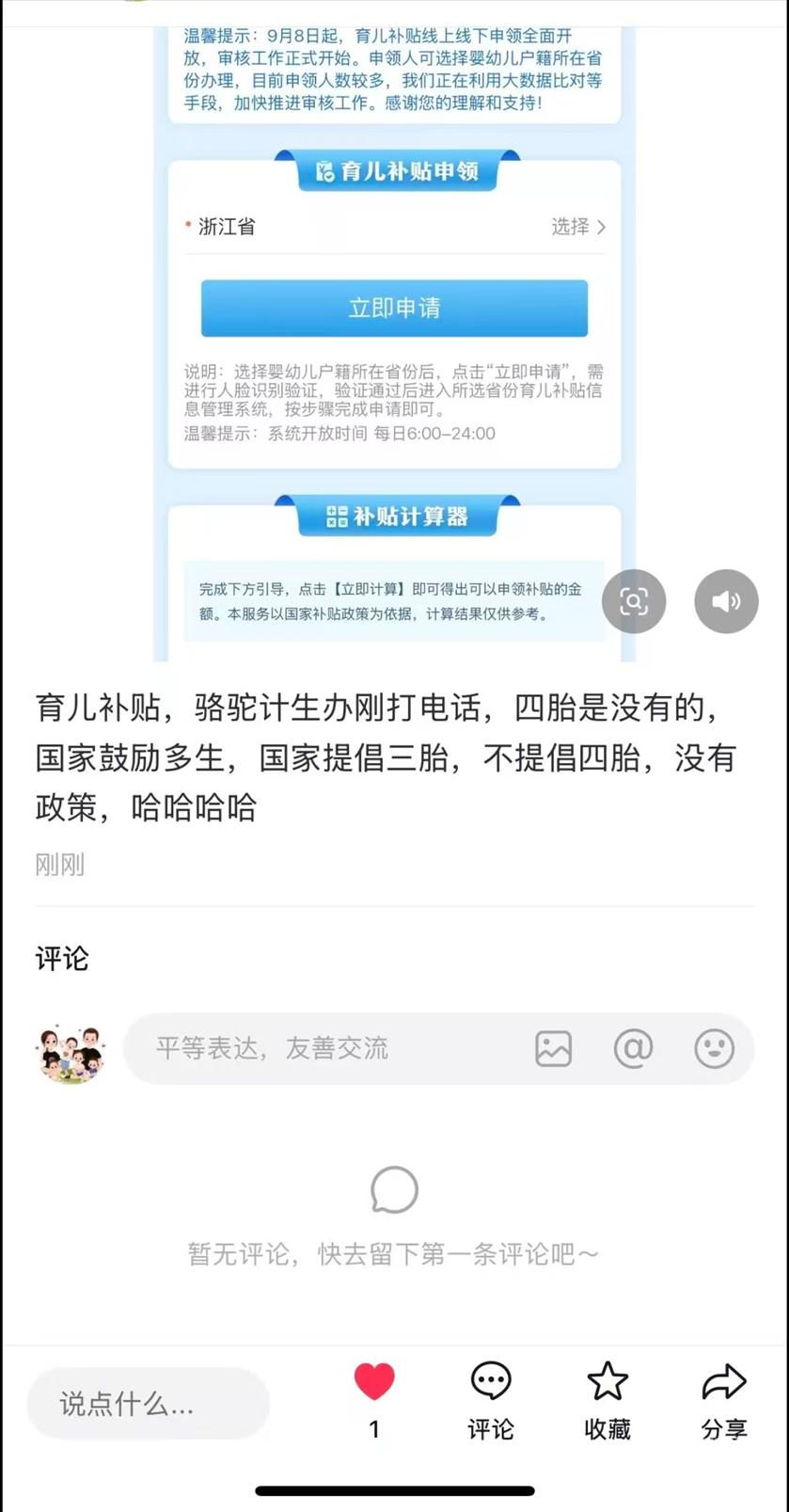Like this post with the heart
Image resolution: width=789 pixels, height=1512 pixels.
pos(374,1382)
